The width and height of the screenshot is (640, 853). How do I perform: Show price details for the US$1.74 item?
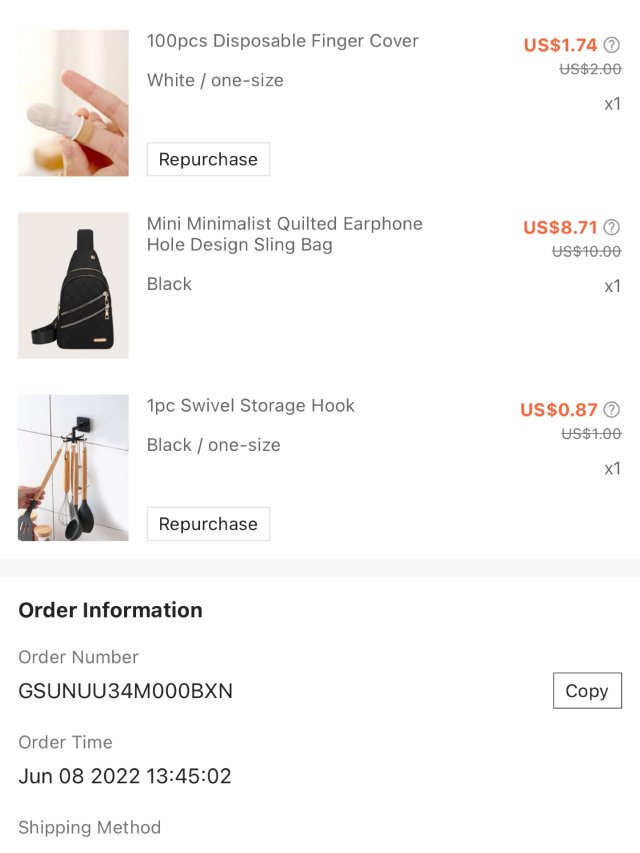612,45
